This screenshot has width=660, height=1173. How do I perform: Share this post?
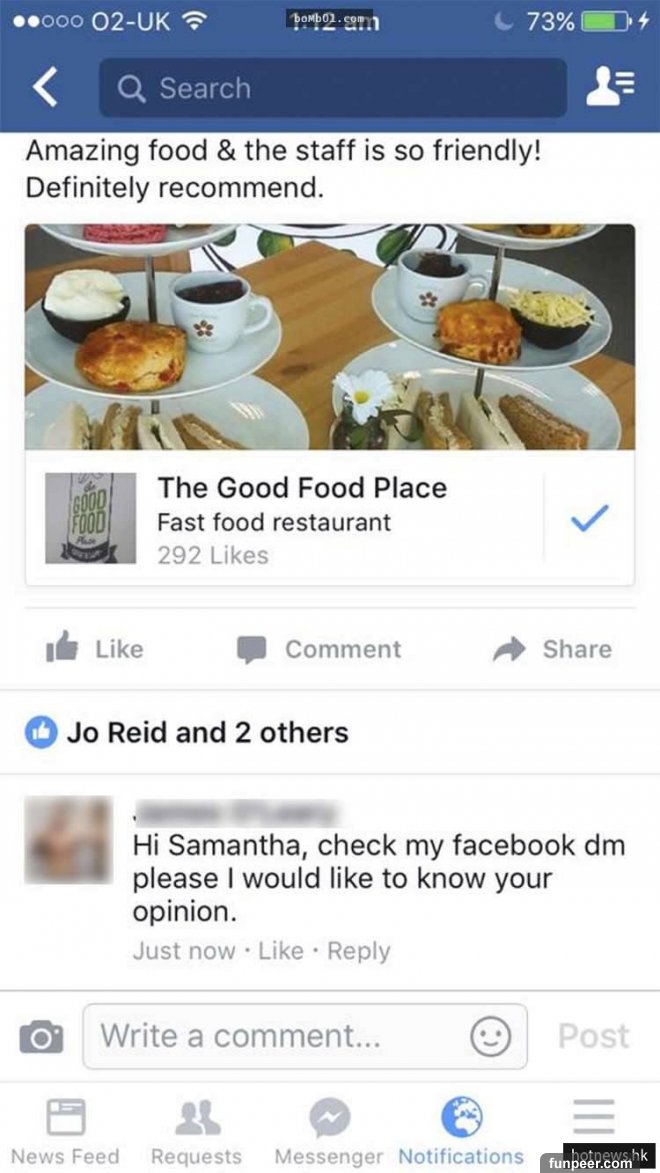pos(553,649)
